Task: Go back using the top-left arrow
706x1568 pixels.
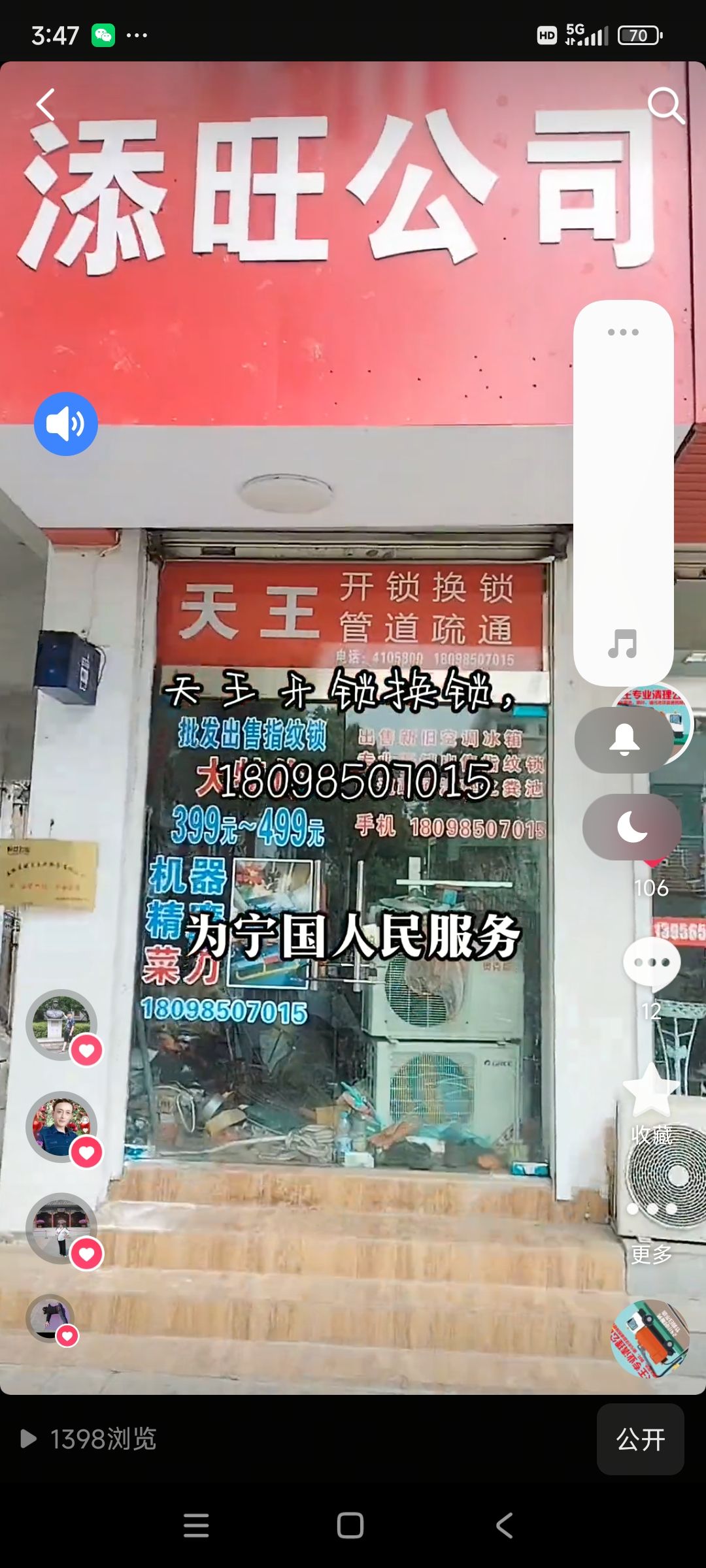Action: [x=45, y=105]
